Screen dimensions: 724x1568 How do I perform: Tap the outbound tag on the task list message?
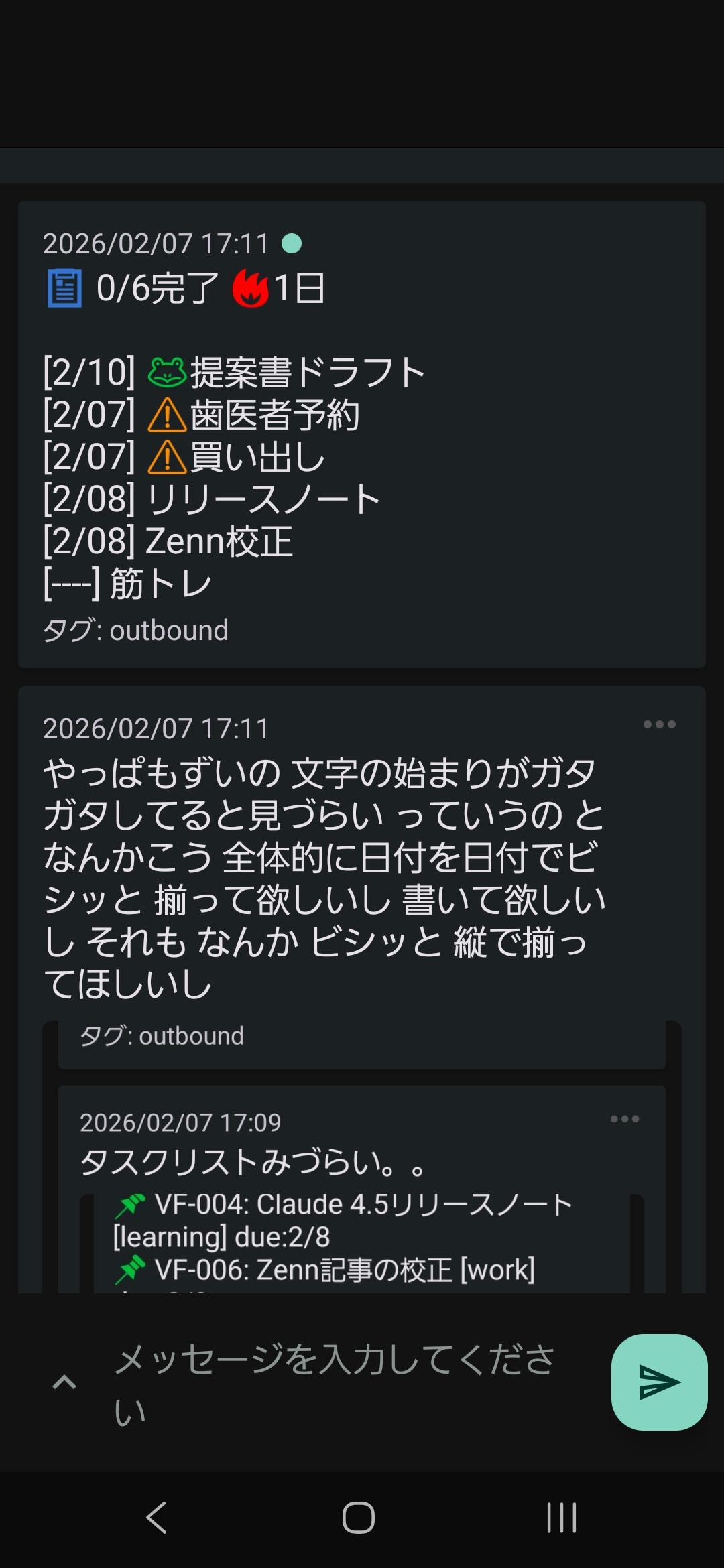(x=135, y=630)
